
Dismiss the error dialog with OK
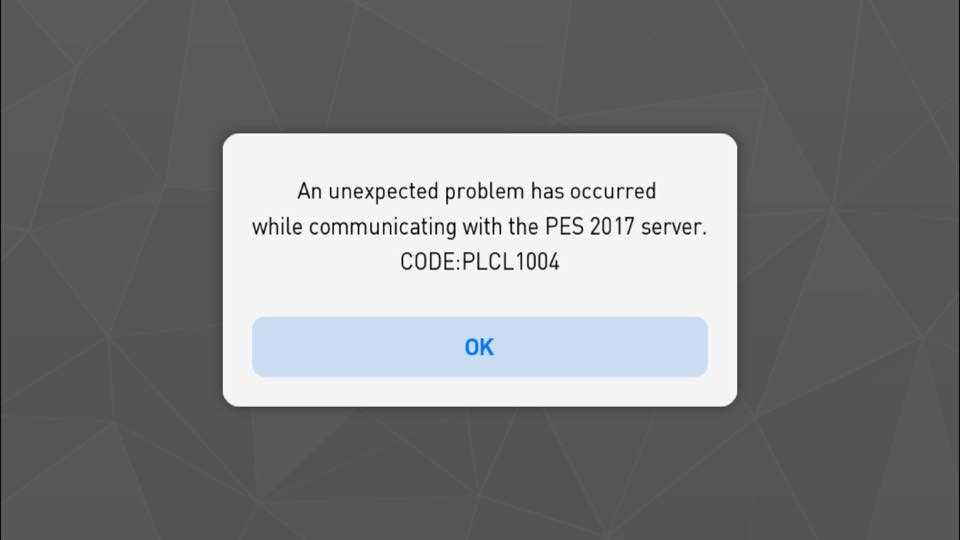point(479,347)
